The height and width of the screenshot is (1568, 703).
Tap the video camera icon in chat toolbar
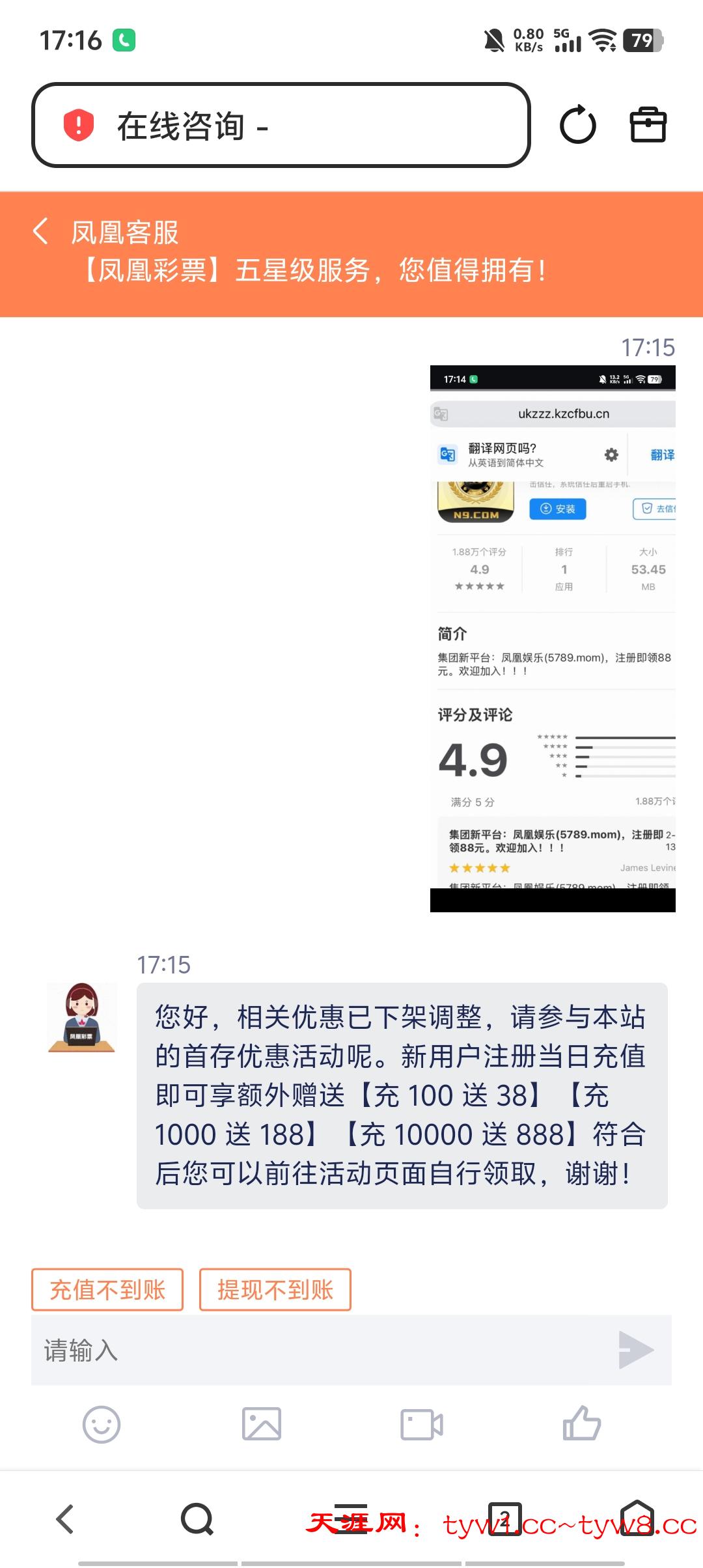tap(422, 1423)
